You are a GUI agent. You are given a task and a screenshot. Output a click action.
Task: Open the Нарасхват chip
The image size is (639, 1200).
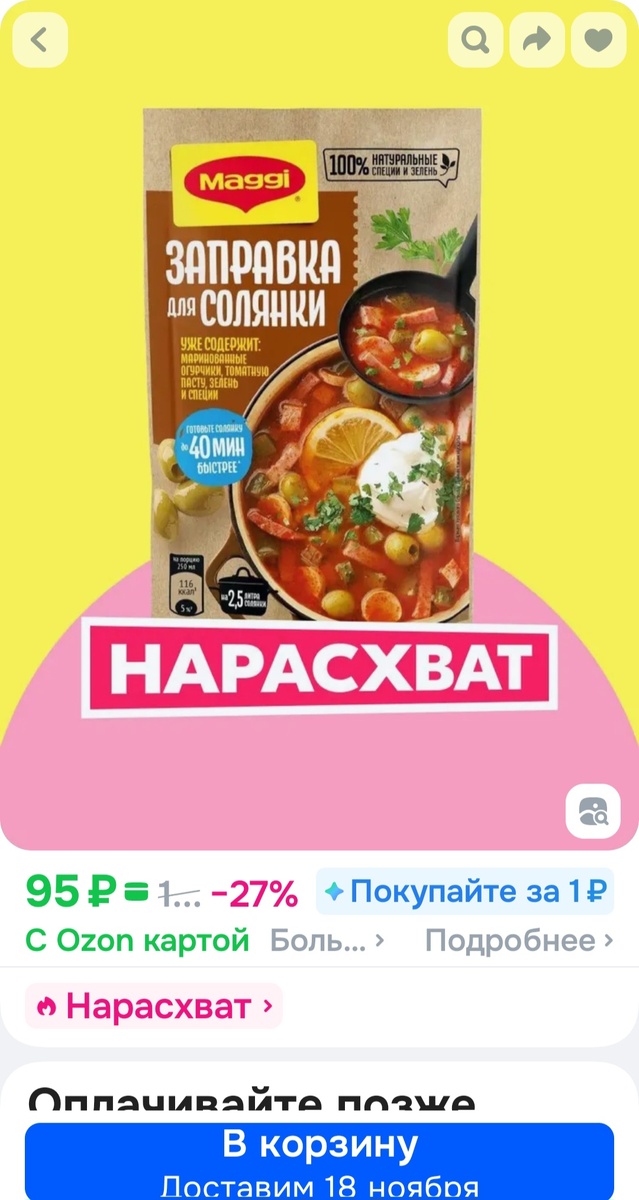coord(154,1006)
